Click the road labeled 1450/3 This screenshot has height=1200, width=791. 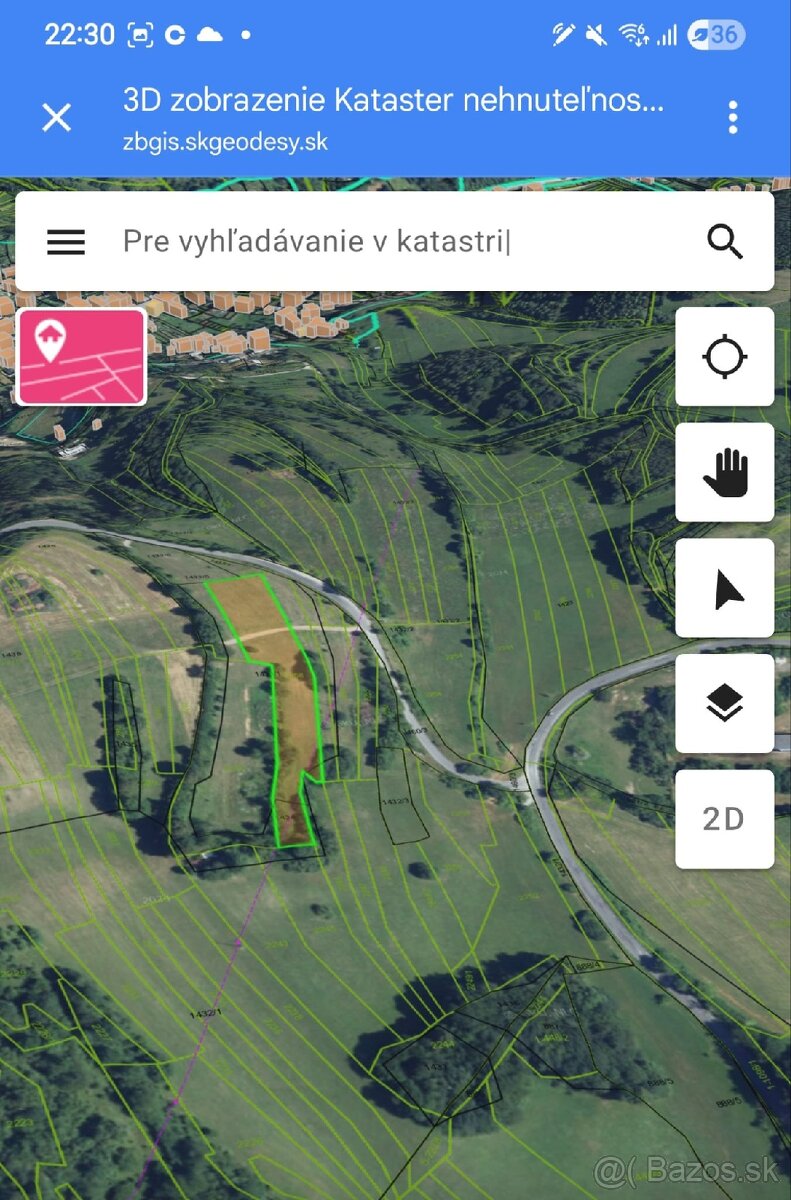pos(416,730)
